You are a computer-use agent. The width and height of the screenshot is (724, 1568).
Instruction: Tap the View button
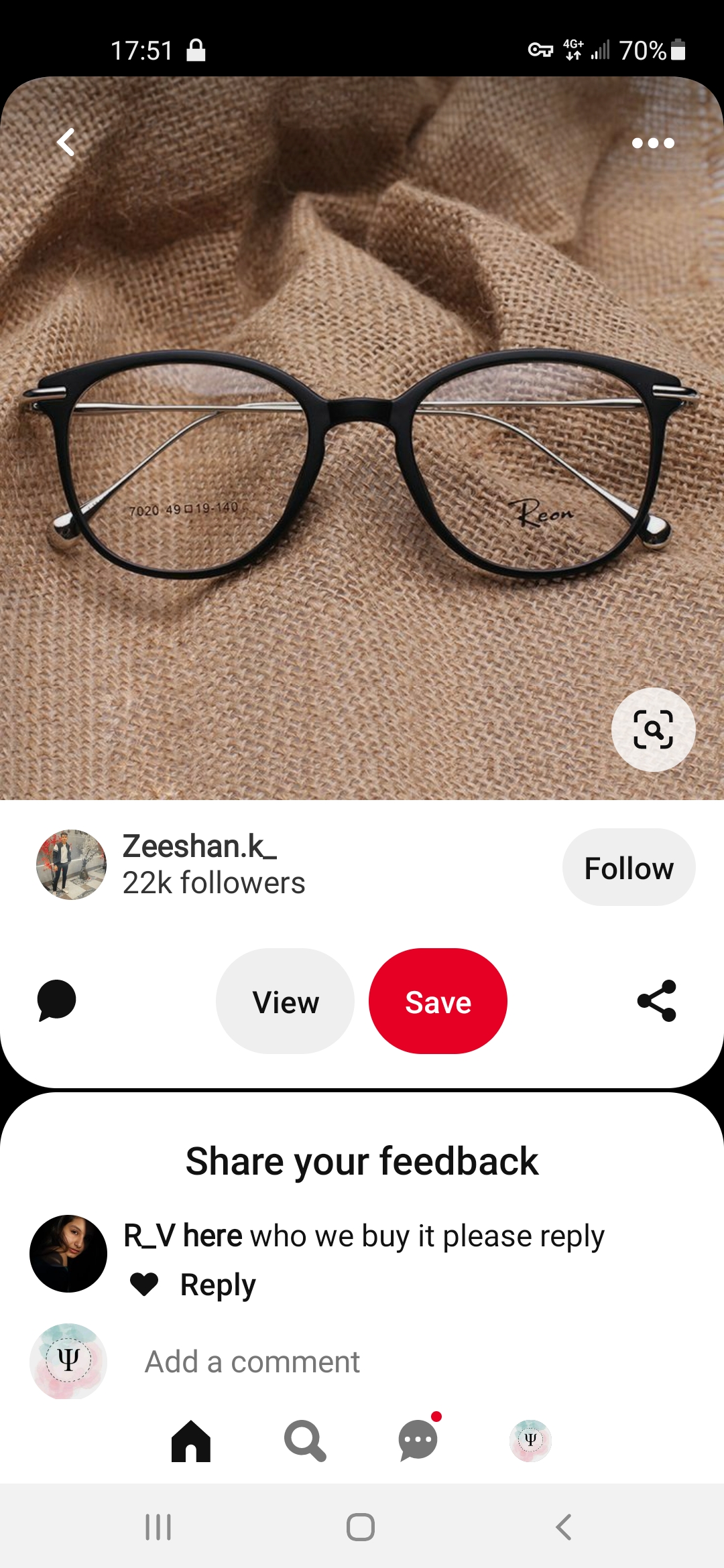click(x=286, y=1002)
